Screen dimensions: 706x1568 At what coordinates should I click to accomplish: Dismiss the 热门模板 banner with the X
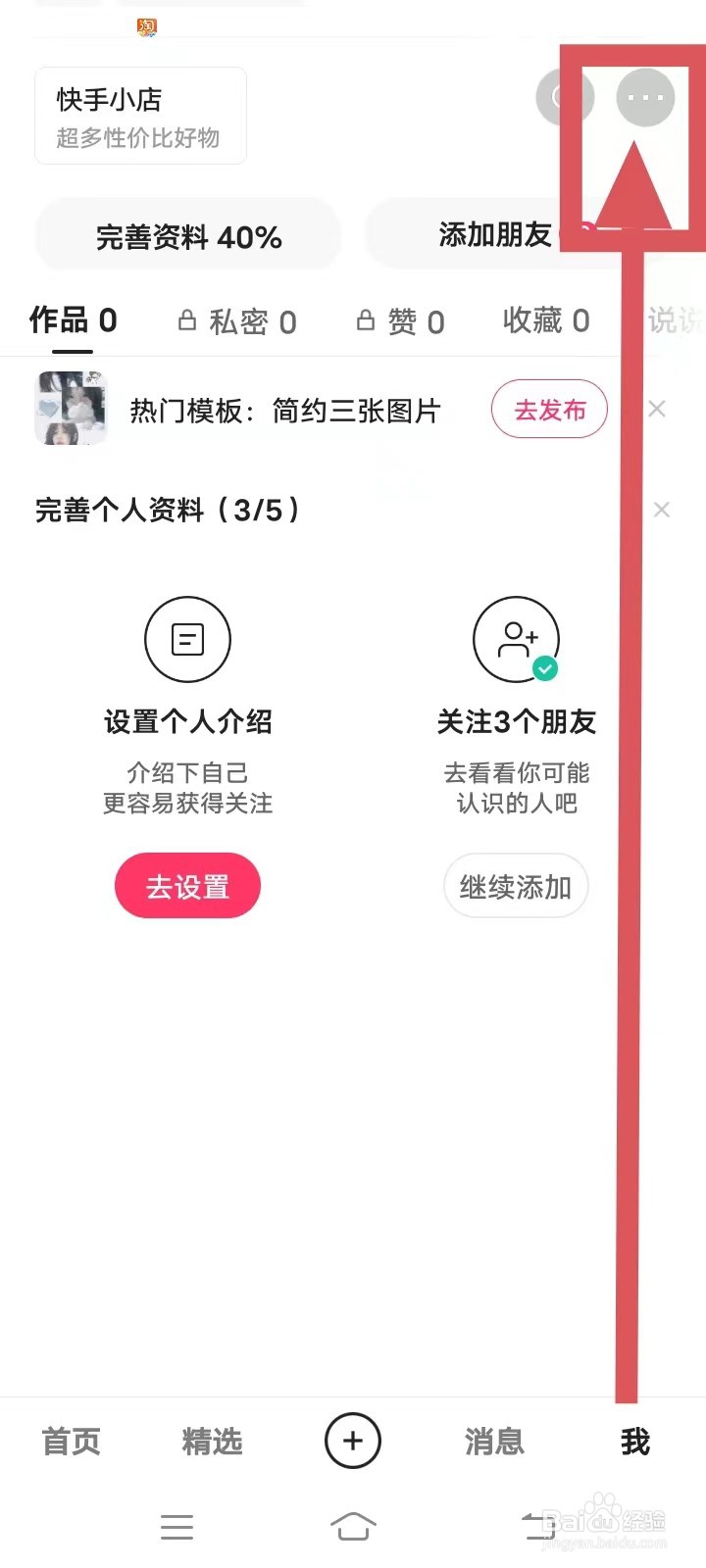(656, 409)
